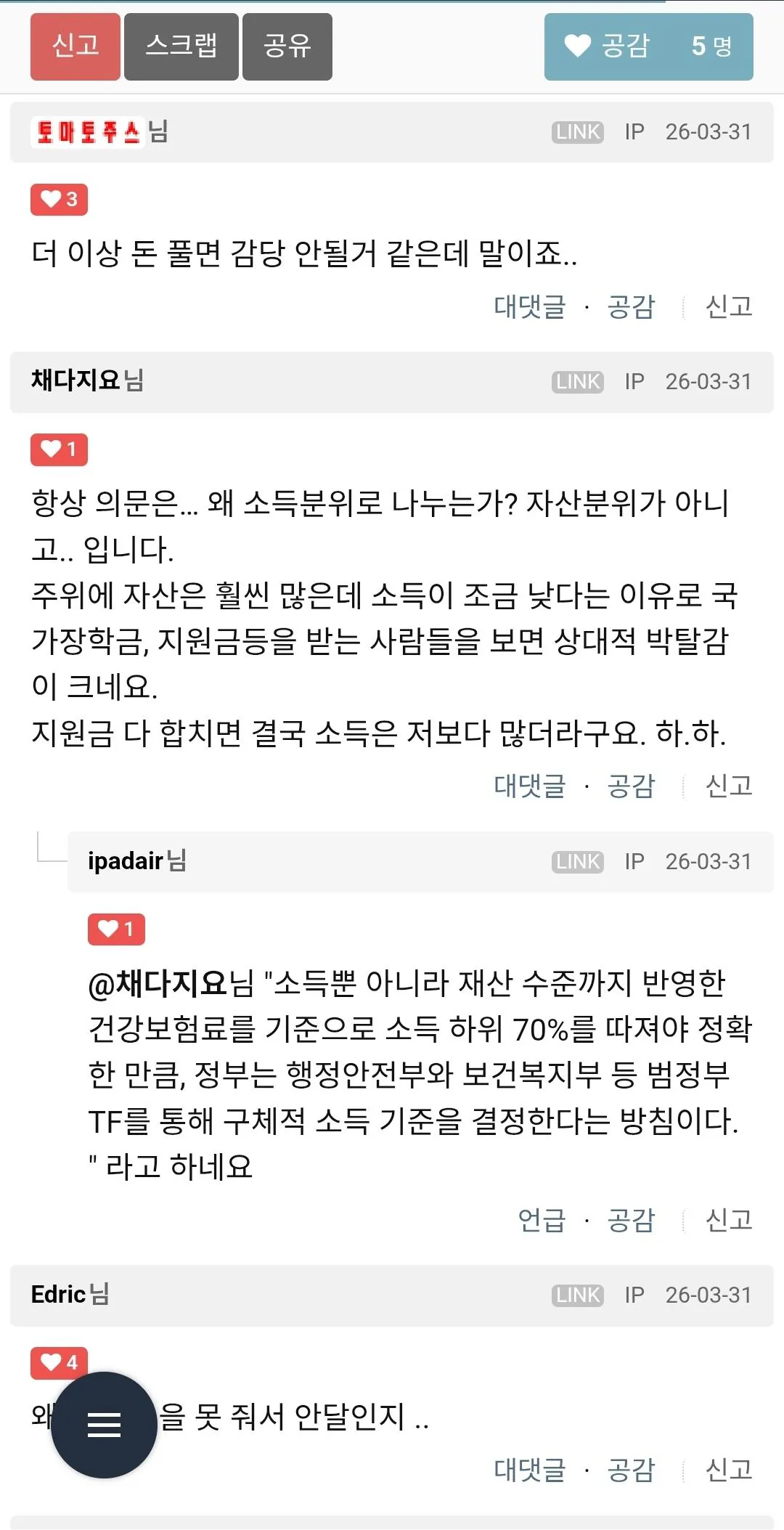Open the floating hamburger menu button
Screen dimensions: 784x1530
pos(104,1424)
